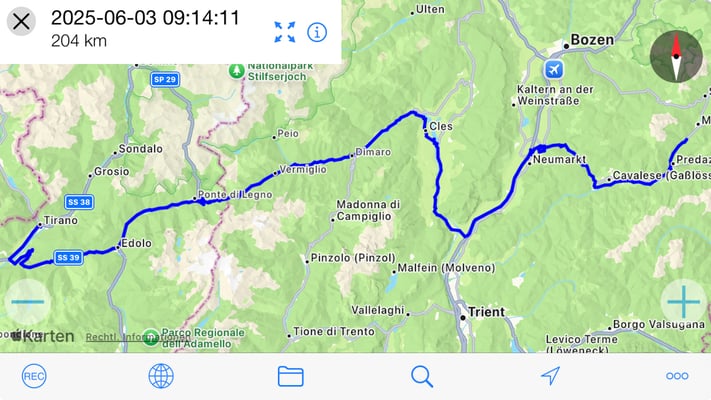711x400 pixels.
Task: Zoom in with the plus button
Action: [x=683, y=301]
